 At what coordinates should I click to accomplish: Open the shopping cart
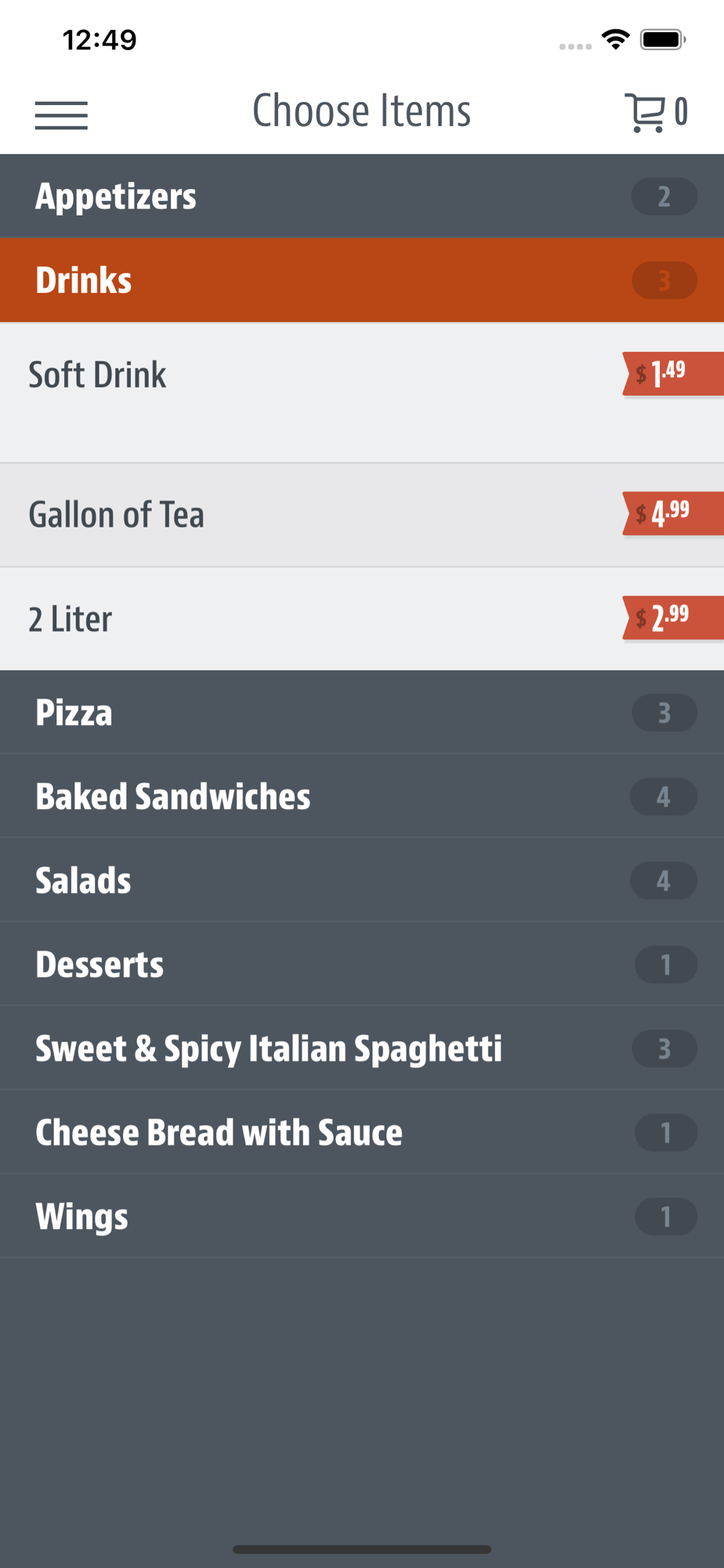click(656, 112)
